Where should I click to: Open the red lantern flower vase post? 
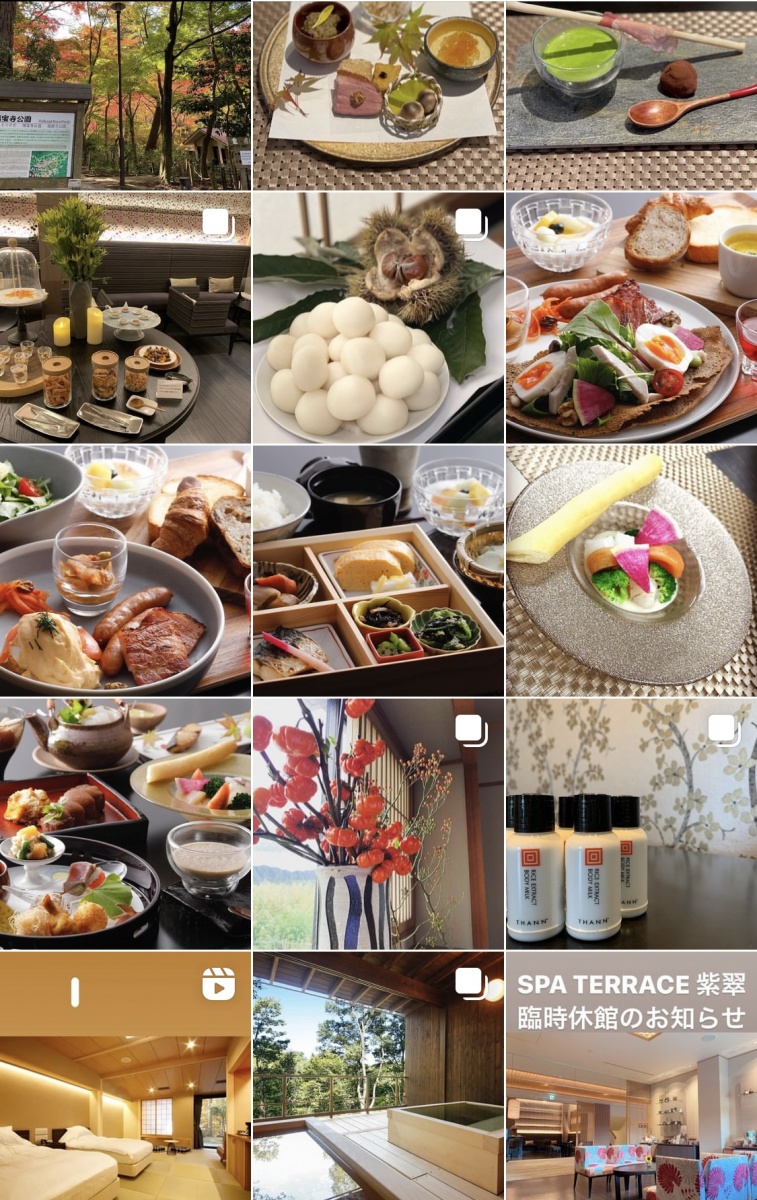tap(378, 823)
